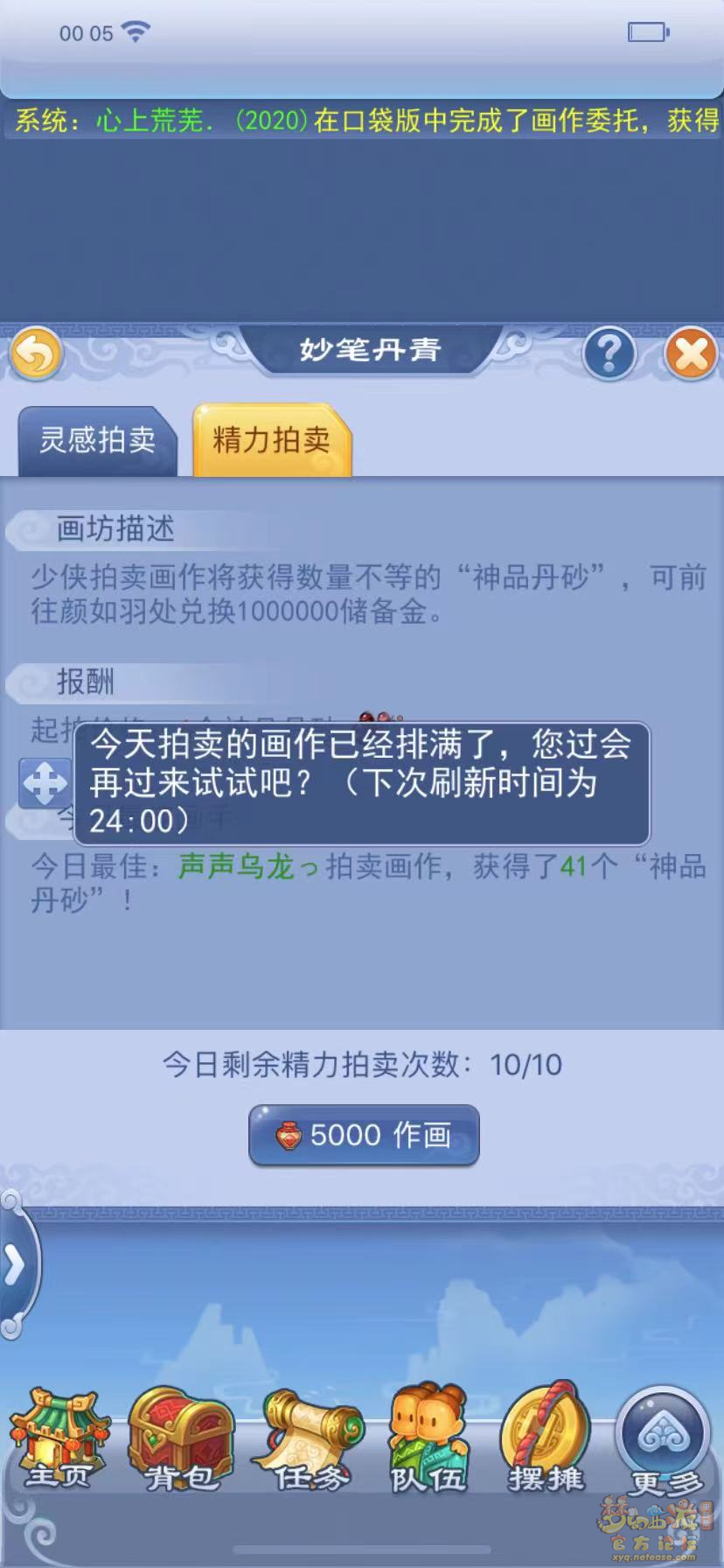Switch to the 灵感拍卖 tab
Screen dimensions: 724x1568
96,440
